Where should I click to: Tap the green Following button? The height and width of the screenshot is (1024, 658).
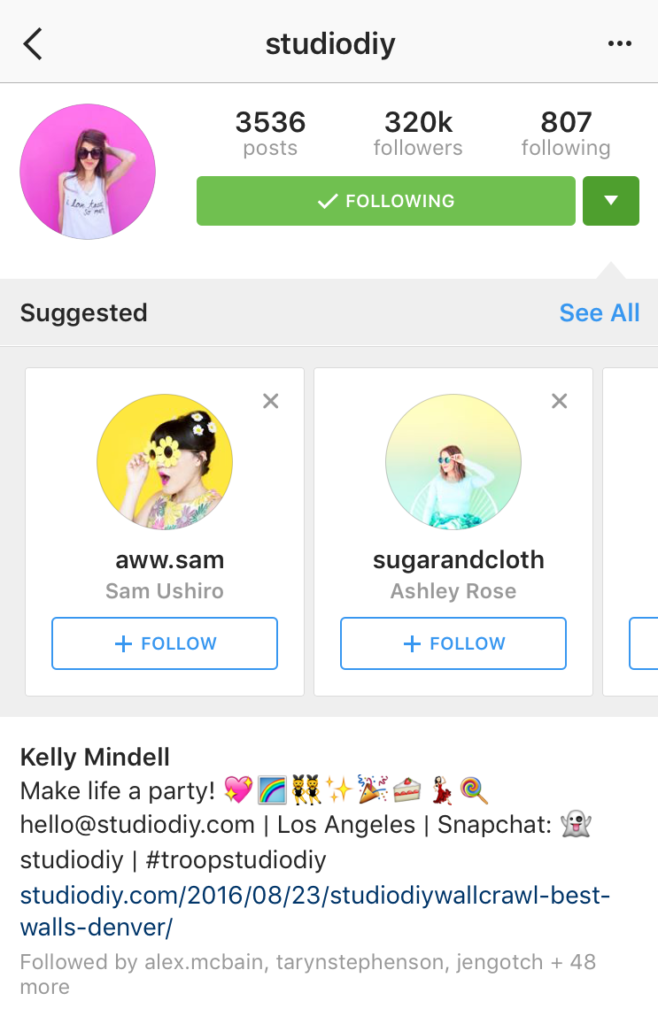coord(386,201)
